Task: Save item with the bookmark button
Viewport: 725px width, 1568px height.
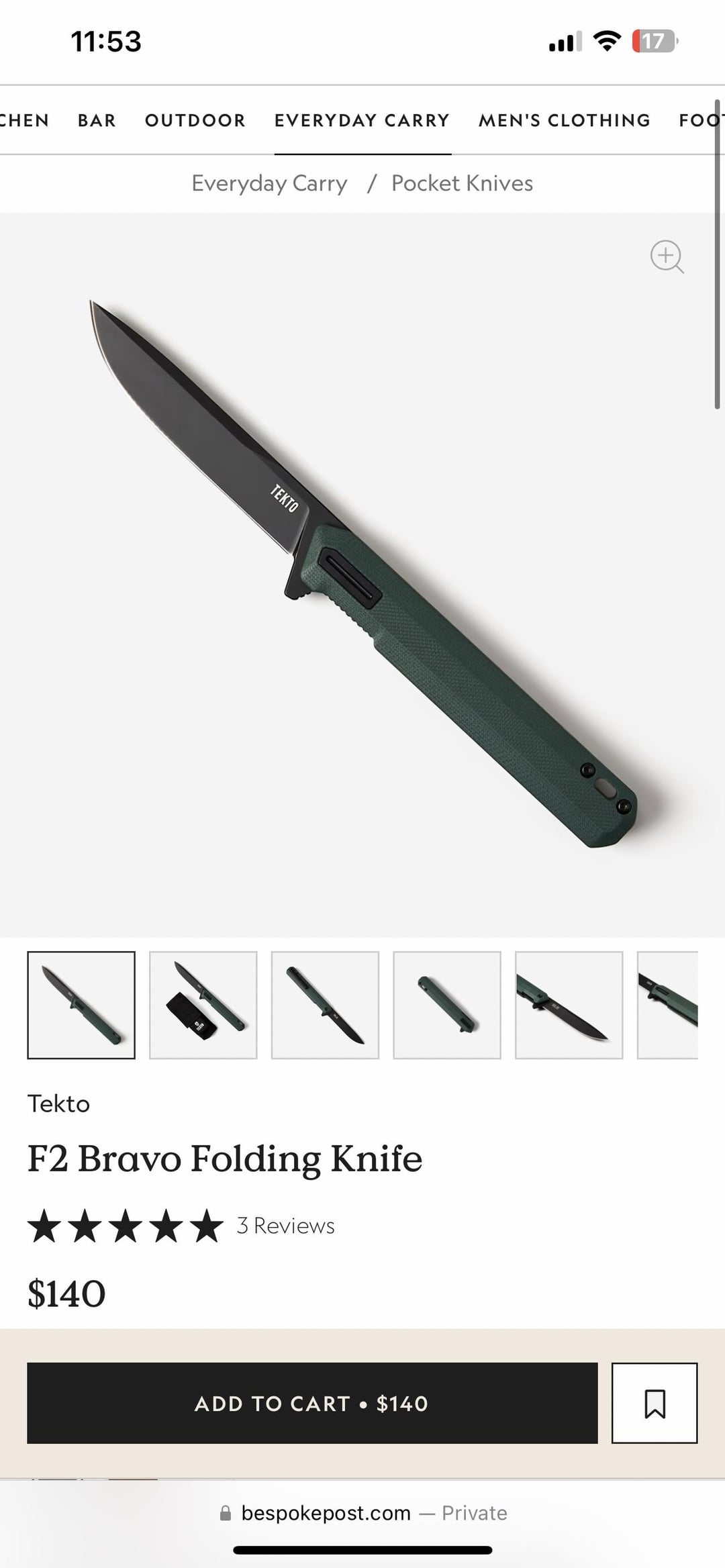Action: 655,1403
